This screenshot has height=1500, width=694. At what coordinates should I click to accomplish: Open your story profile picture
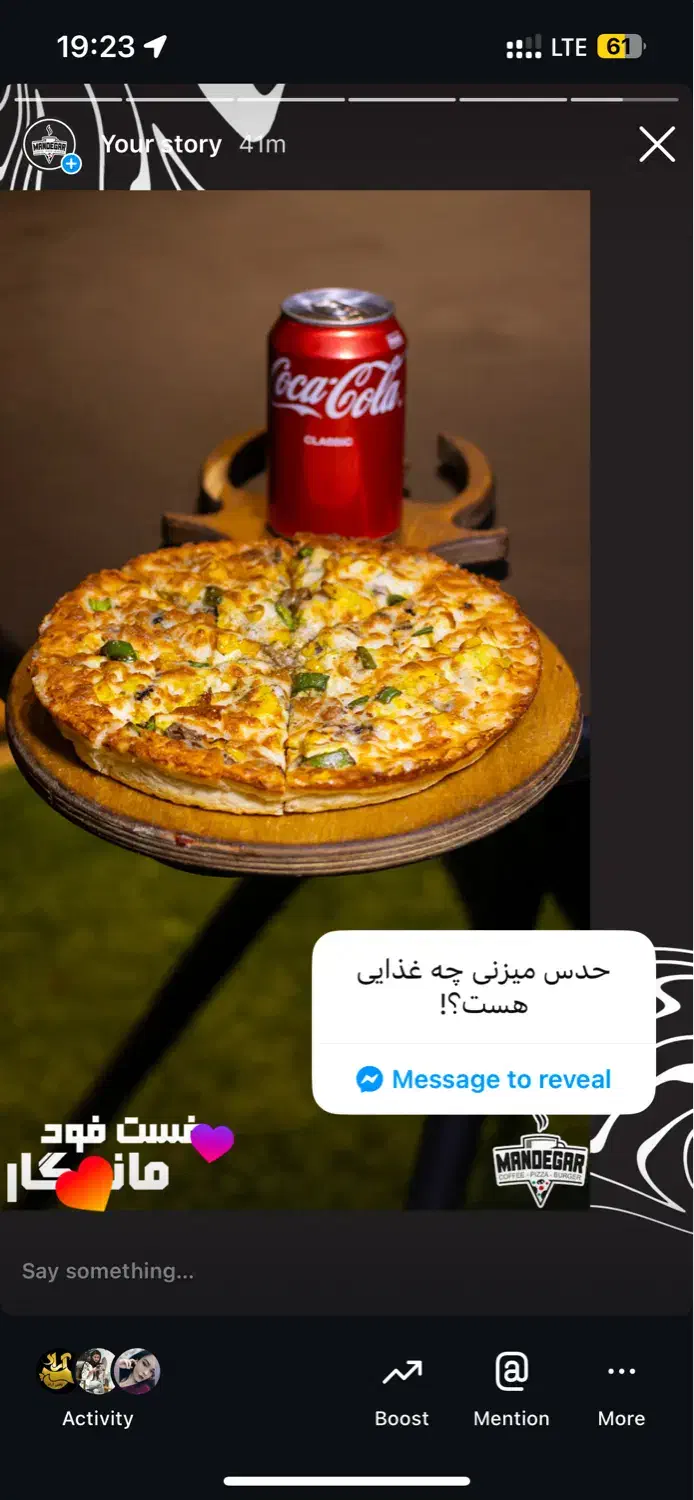[x=50, y=145]
